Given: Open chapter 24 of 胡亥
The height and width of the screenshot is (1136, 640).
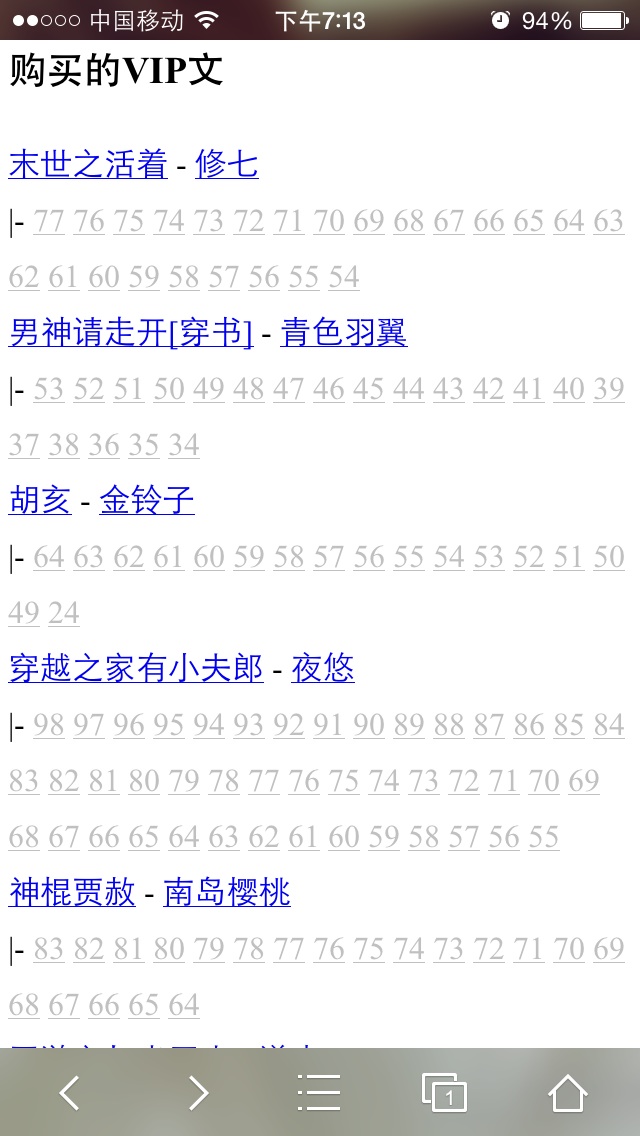Looking at the screenshot, I should (x=64, y=614).
